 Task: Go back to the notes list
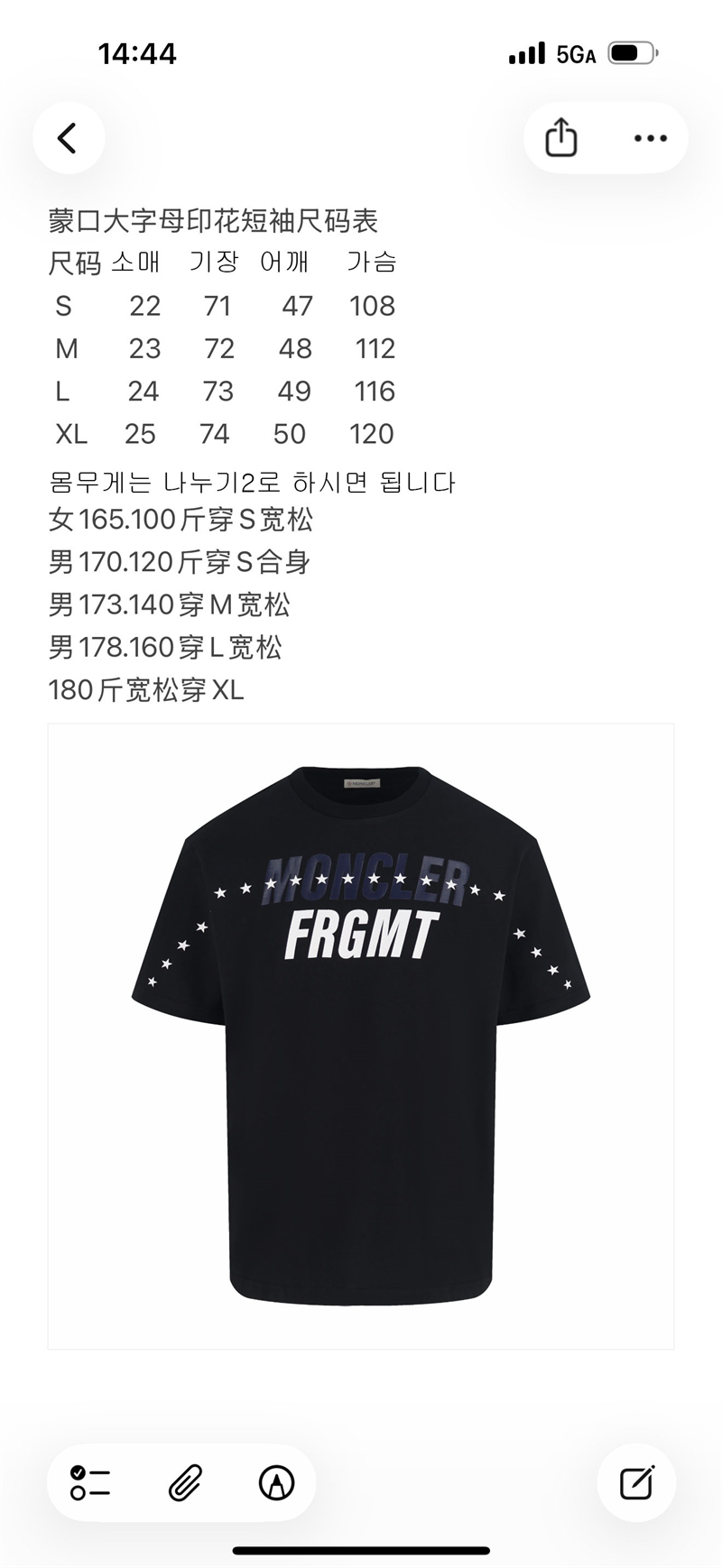point(68,138)
